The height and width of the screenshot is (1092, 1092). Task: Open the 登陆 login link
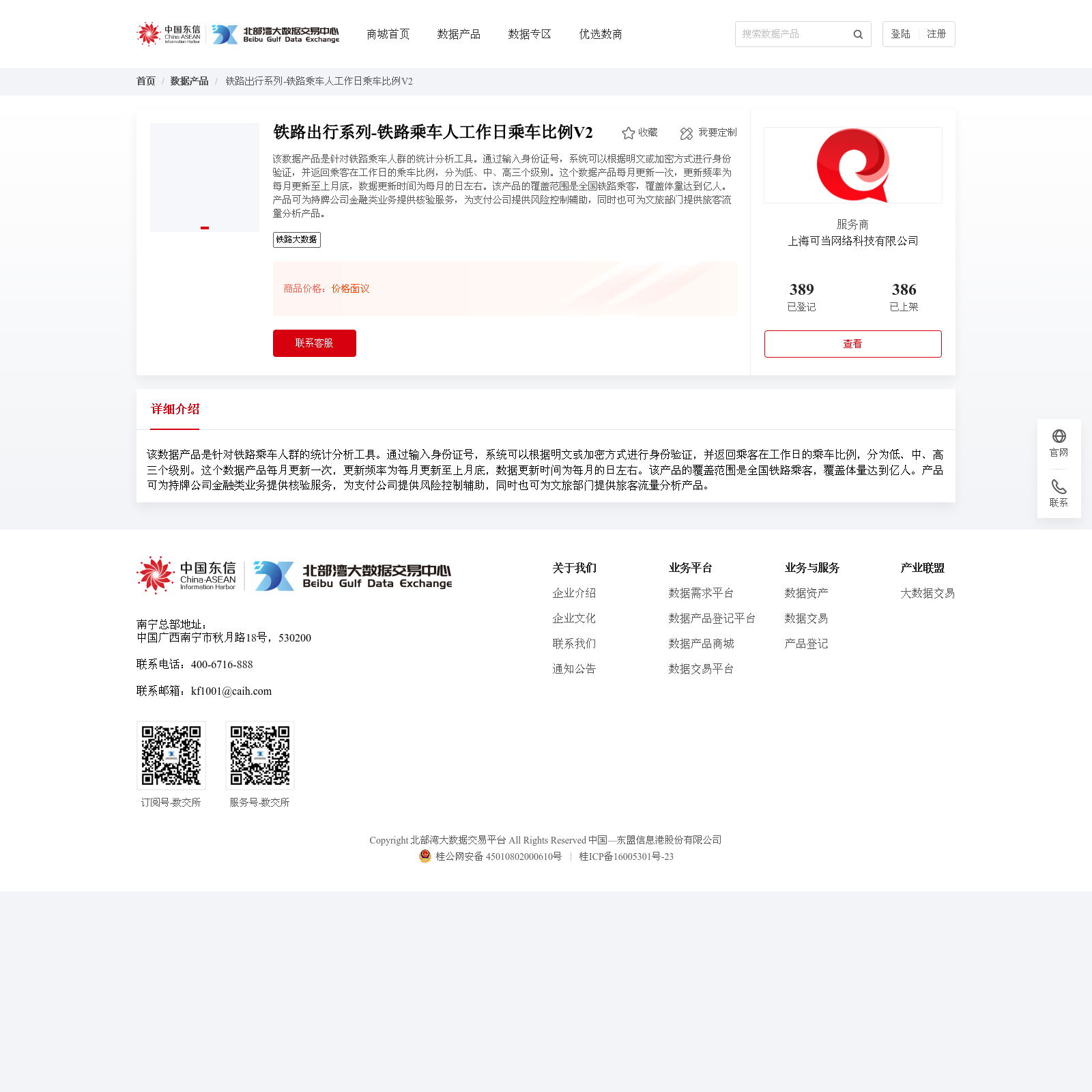[x=900, y=34]
